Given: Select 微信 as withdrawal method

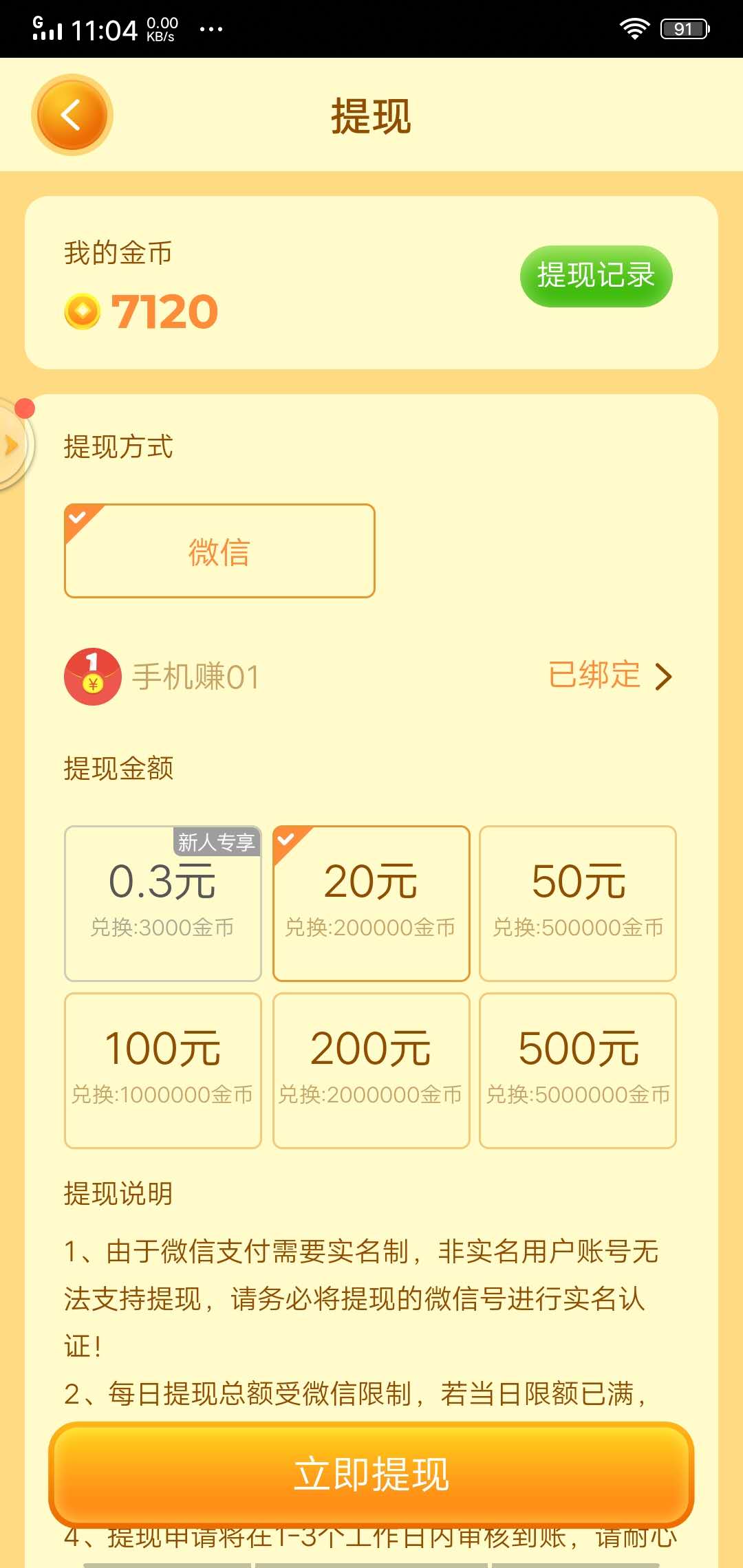Looking at the screenshot, I should click(x=219, y=550).
